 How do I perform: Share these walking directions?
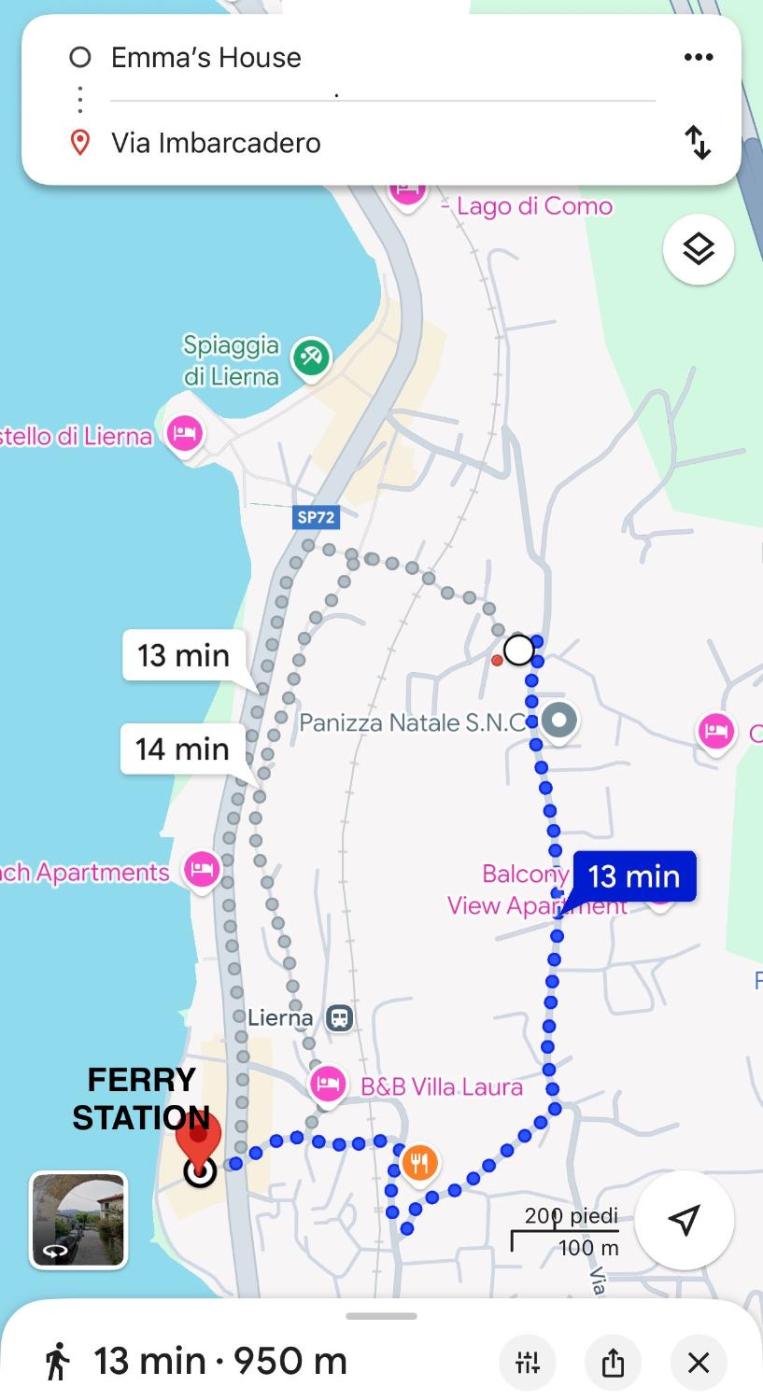[613, 1362]
